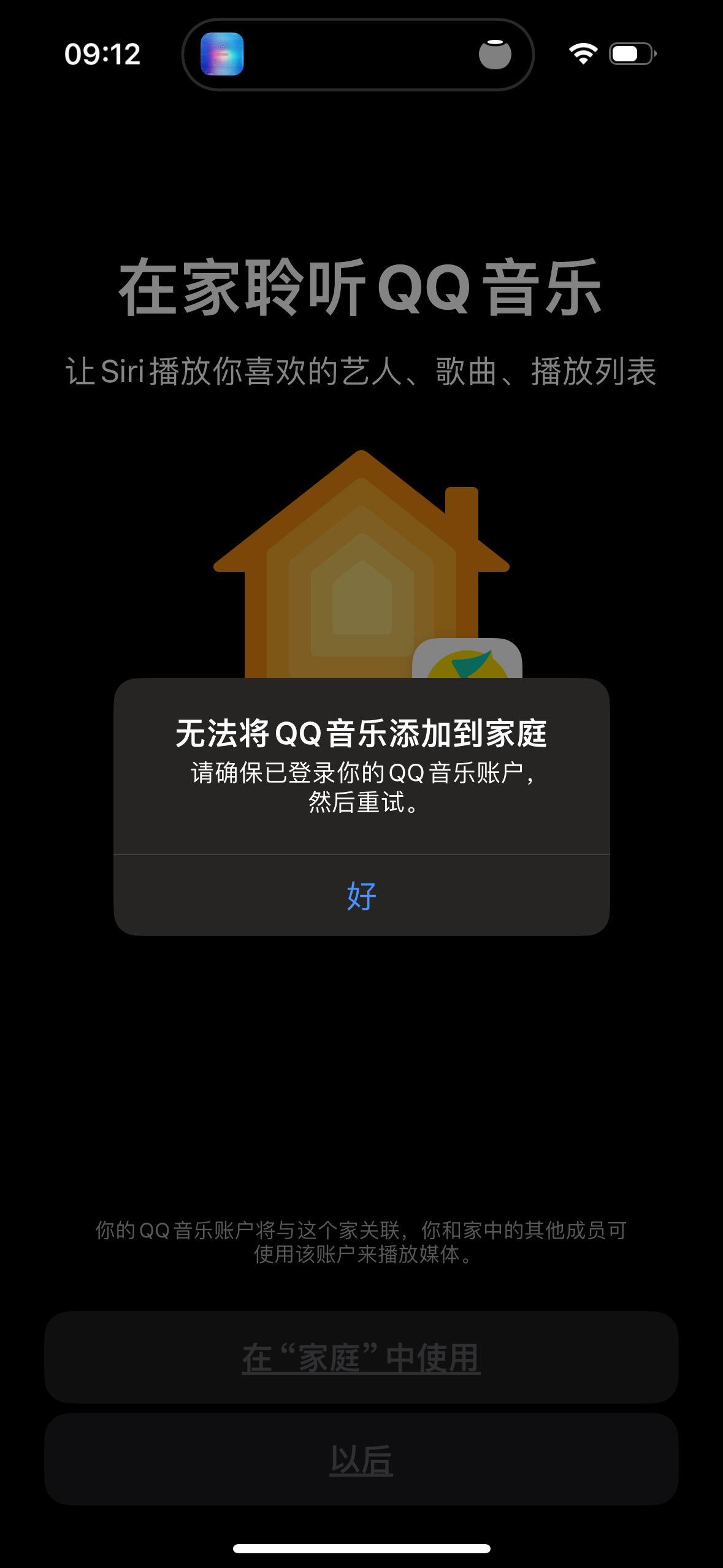Choose 以后 to skip for now
This screenshot has width=723, height=1568.
[x=361, y=1459]
